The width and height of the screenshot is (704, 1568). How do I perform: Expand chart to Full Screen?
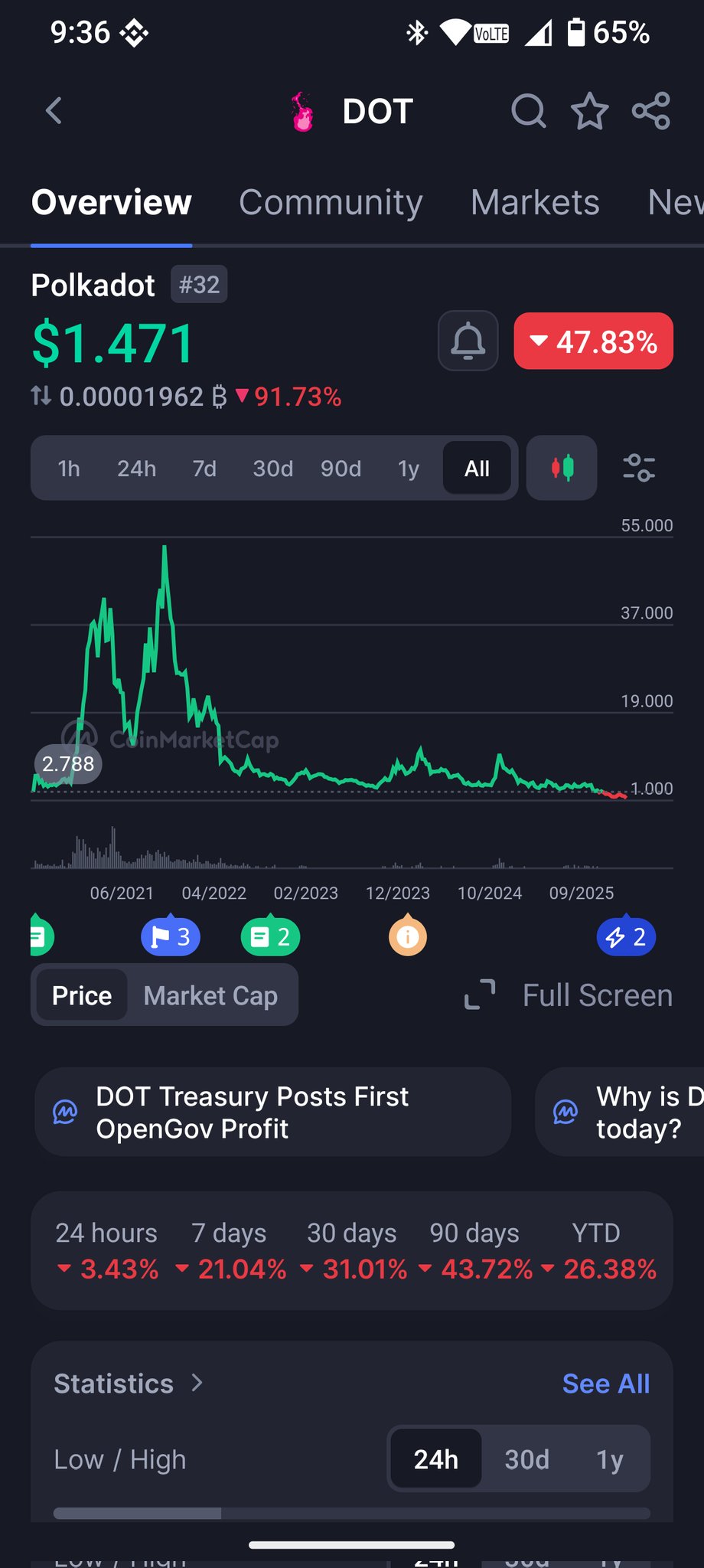point(570,995)
